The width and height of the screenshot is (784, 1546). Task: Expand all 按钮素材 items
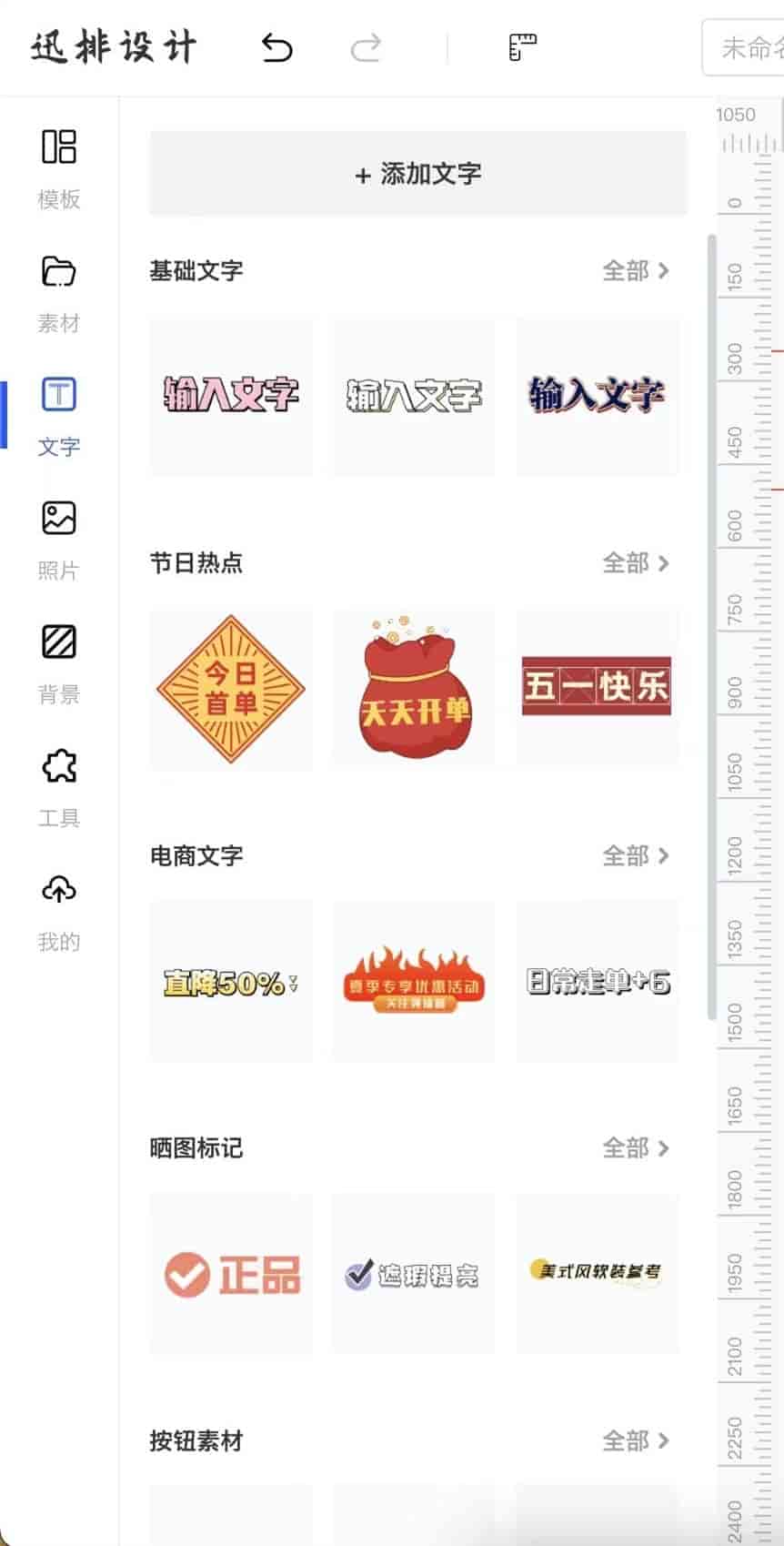(x=635, y=1441)
